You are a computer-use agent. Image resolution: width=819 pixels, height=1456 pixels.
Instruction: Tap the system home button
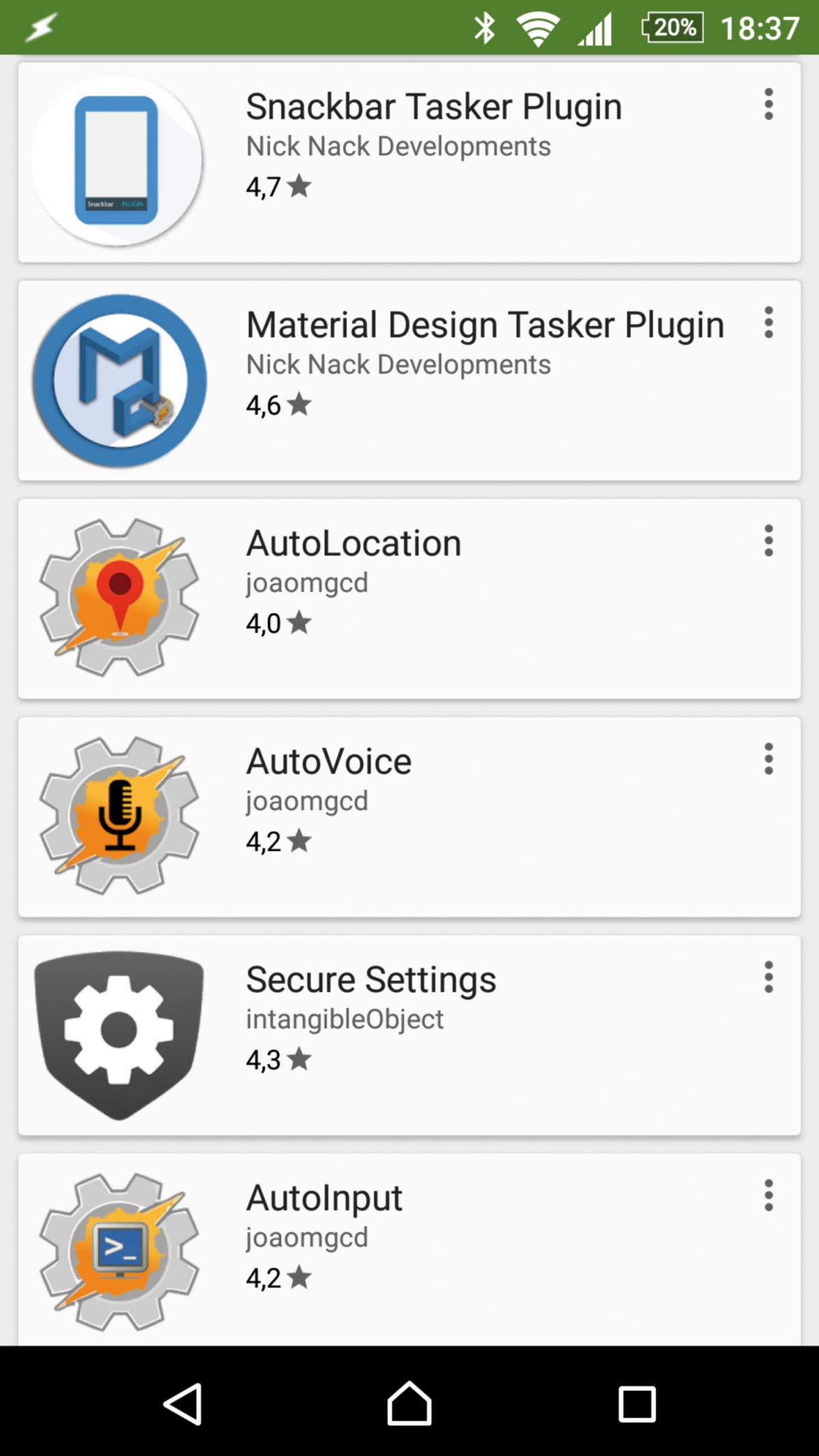click(409, 1403)
